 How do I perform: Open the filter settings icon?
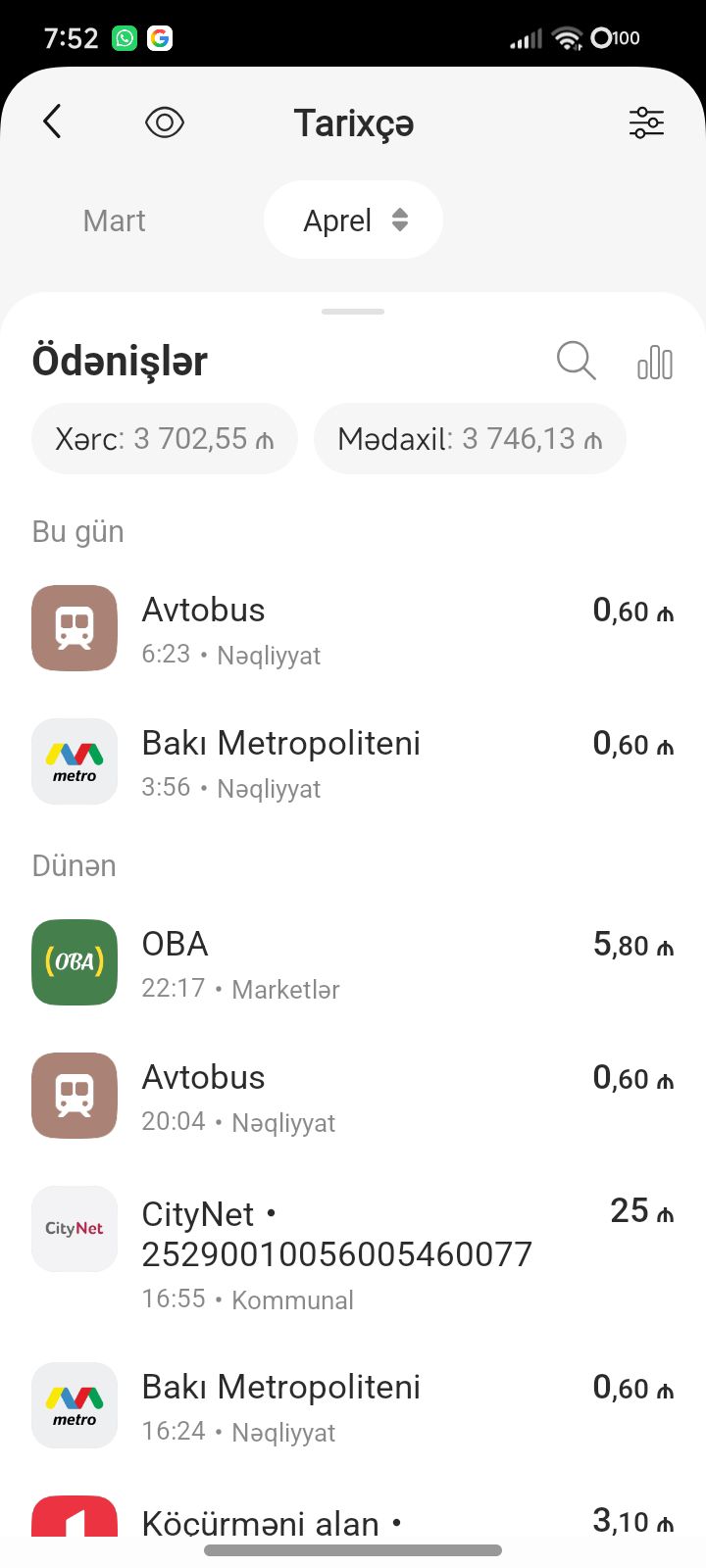[646, 122]
